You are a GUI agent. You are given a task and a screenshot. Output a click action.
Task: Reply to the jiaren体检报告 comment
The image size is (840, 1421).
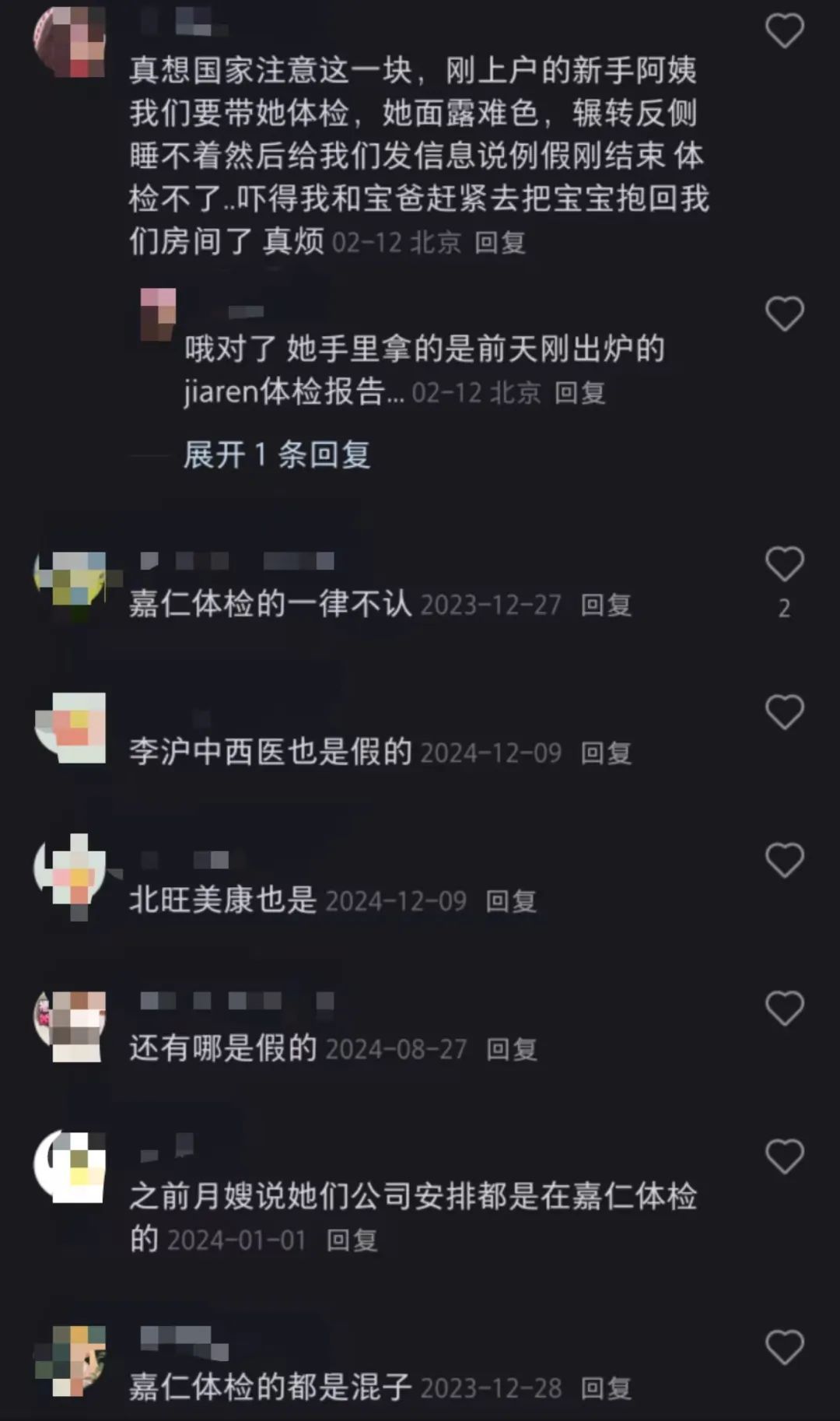coord(580,393)
